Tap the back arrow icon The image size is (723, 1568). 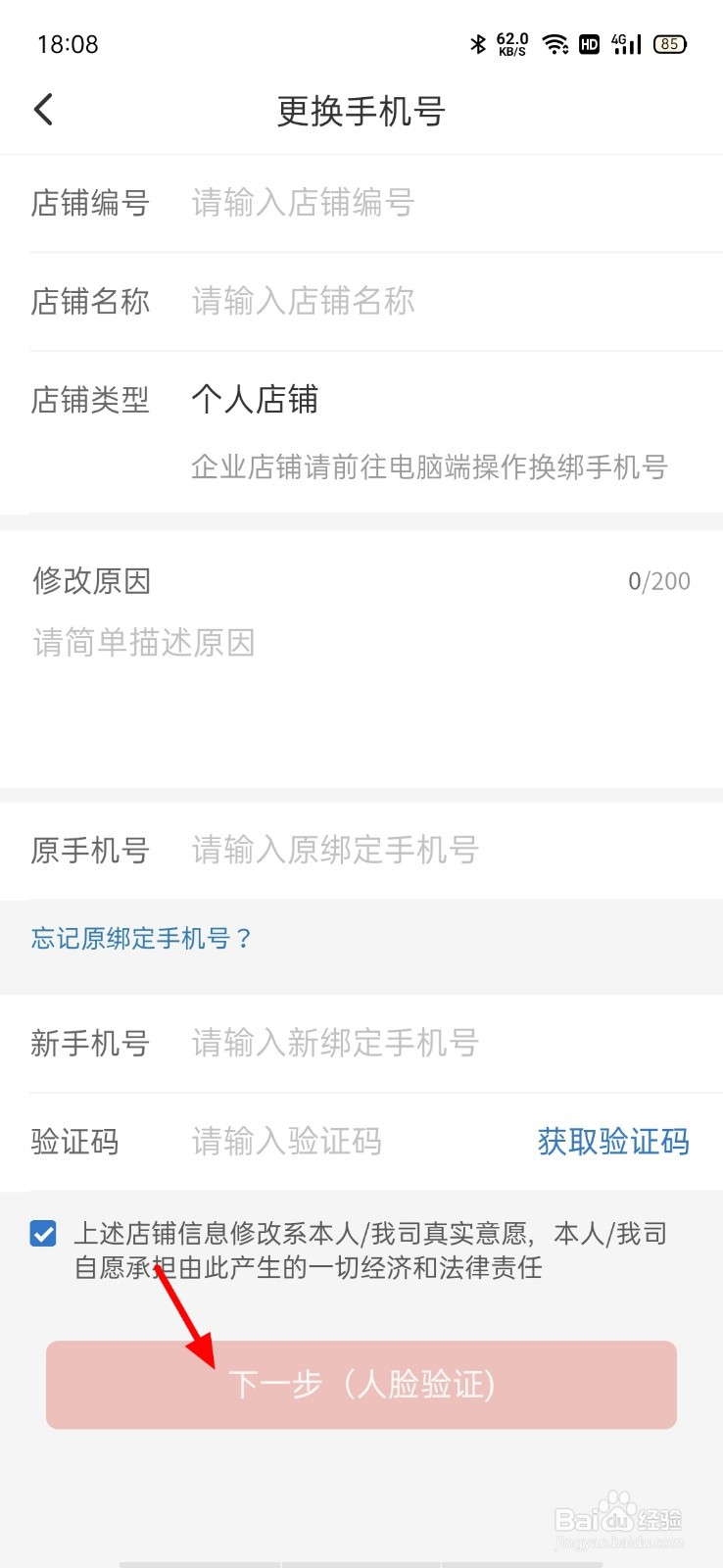tap(43, 109)
